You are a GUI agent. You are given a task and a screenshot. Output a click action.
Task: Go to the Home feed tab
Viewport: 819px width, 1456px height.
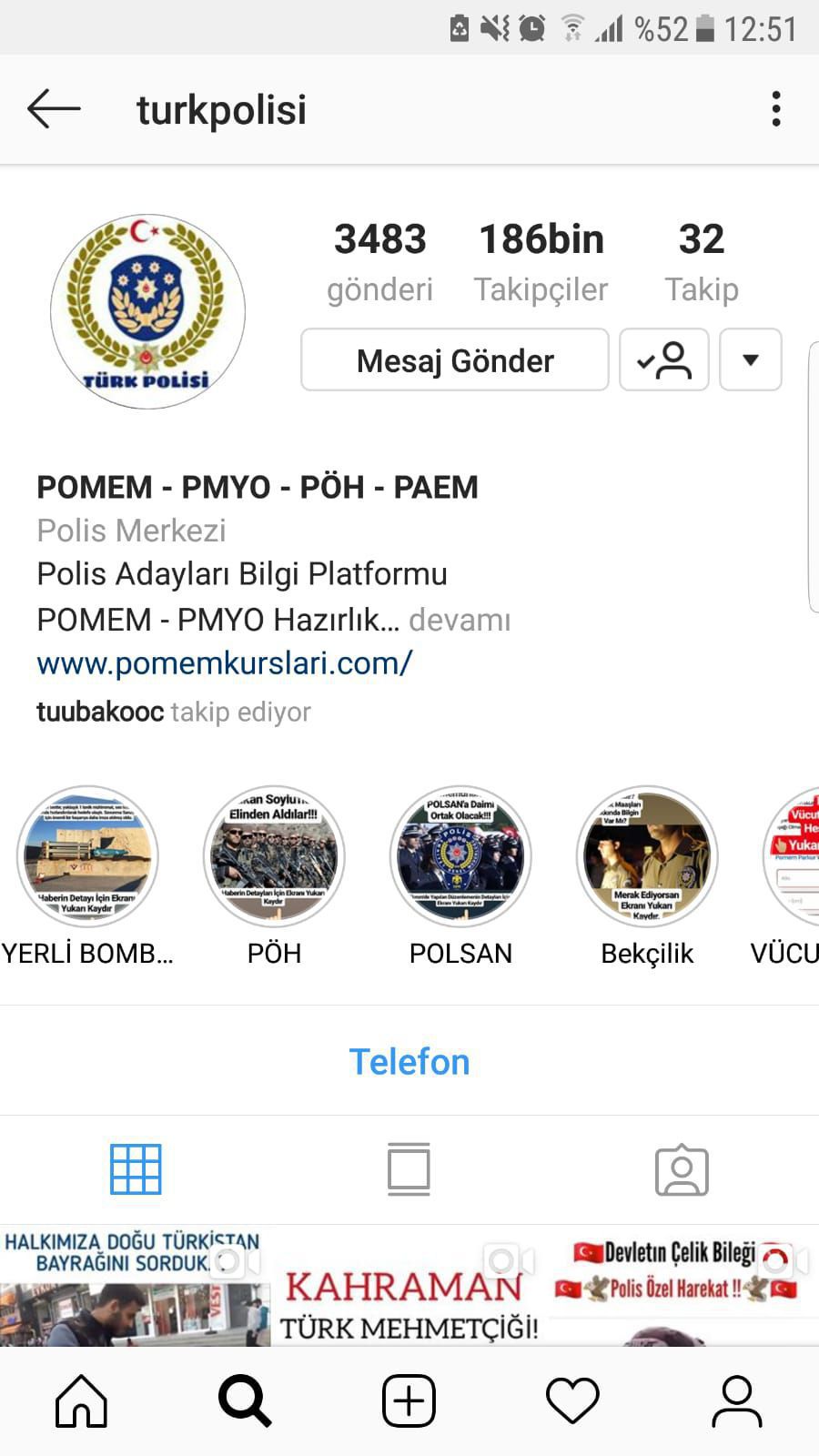point(82,1400)
